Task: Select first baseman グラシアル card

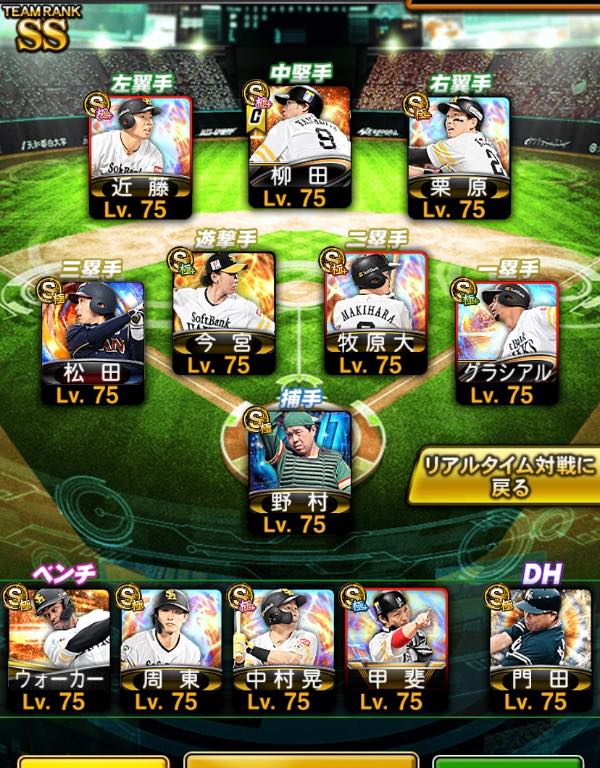Action: coord(507,343)
